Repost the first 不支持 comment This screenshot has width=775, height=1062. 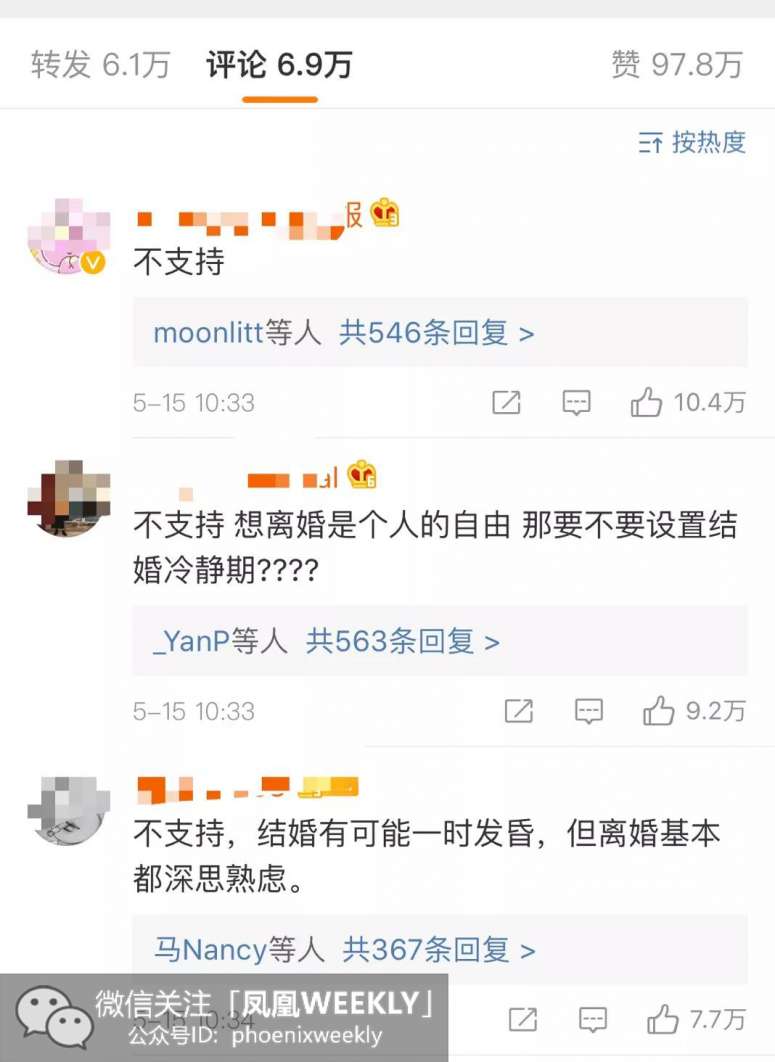point(507,403)
